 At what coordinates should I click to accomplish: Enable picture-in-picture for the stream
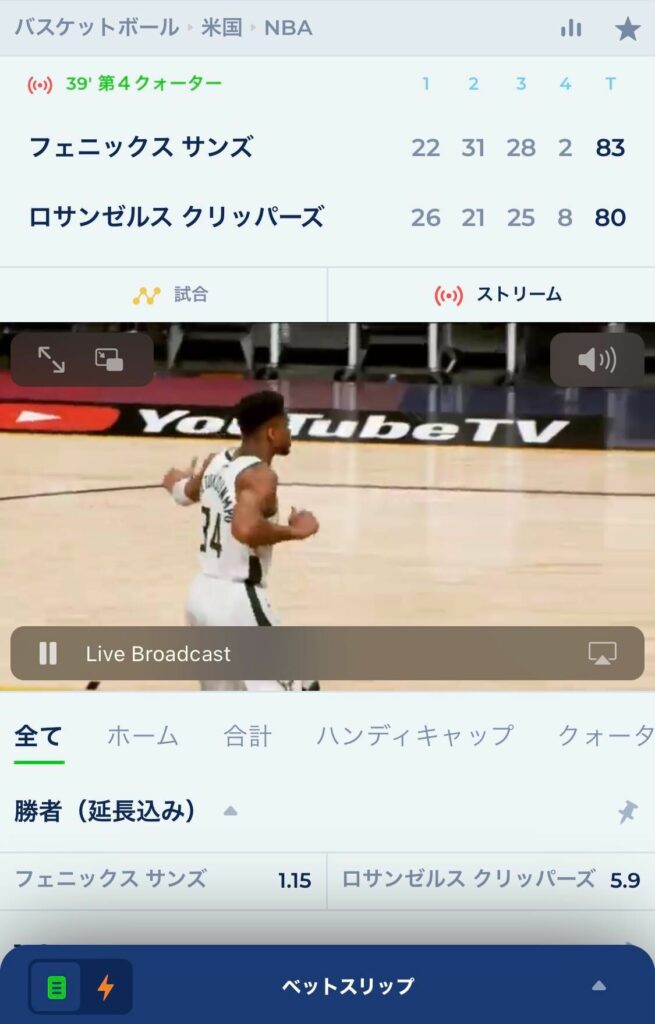(x=109, y=360)
